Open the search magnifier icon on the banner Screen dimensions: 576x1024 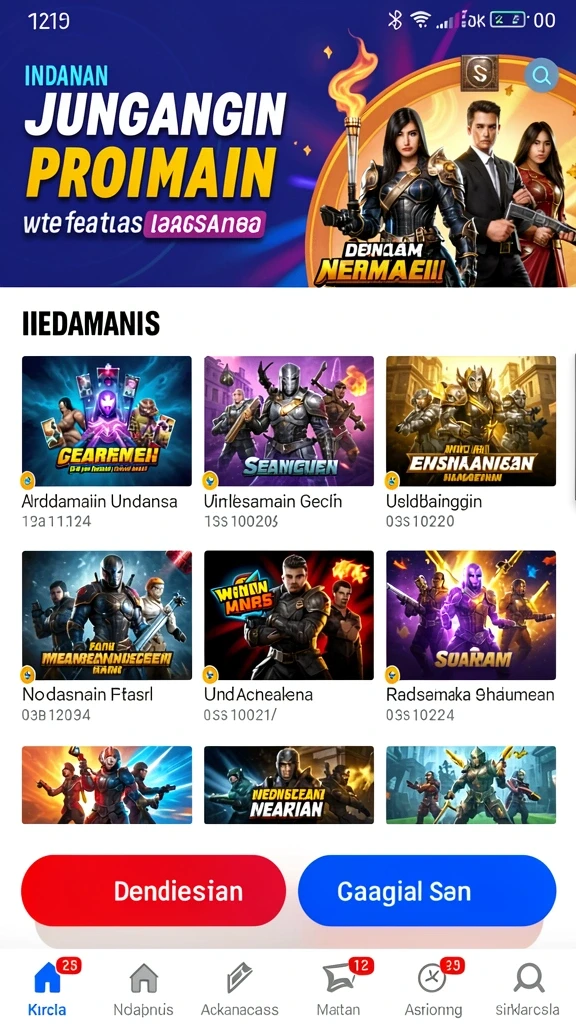(x=541, y=75)
